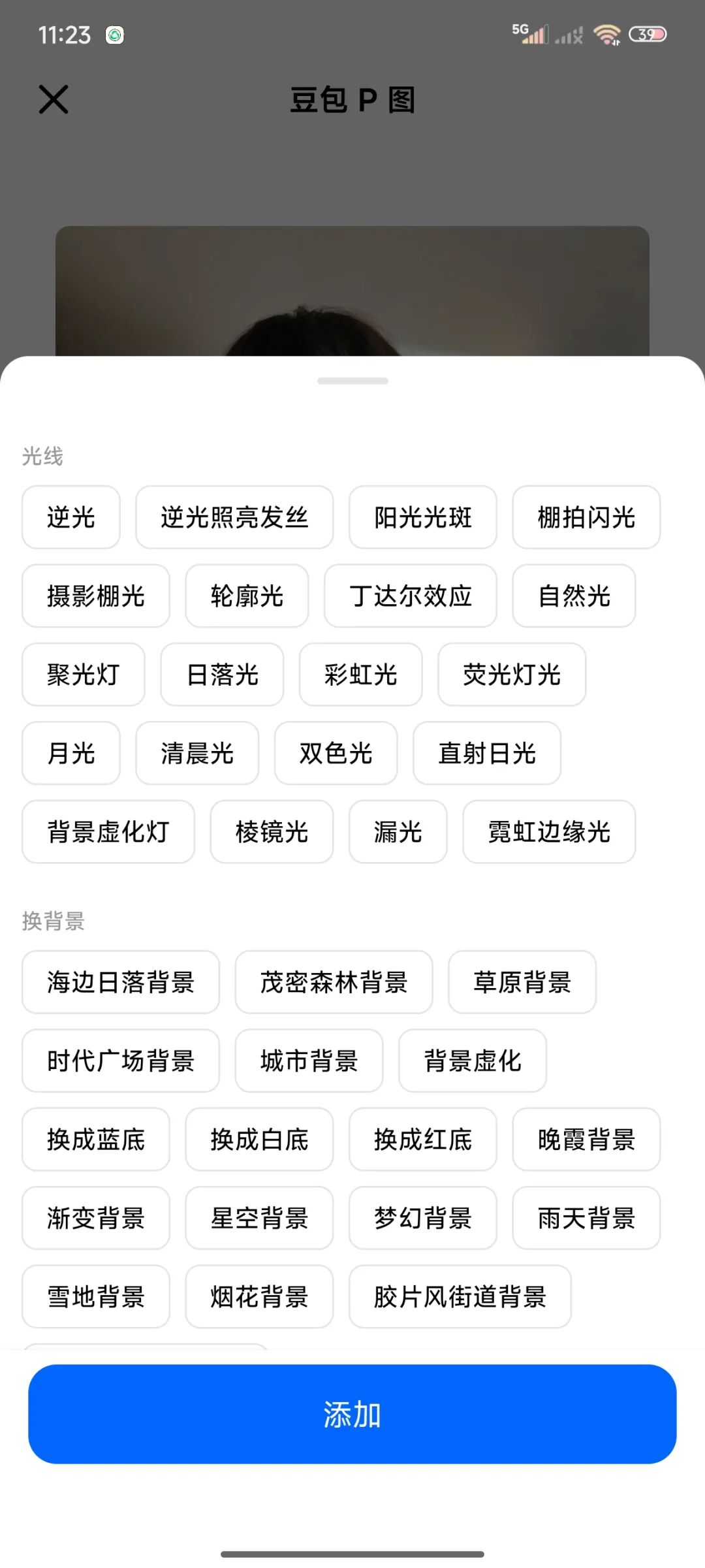705x1568 pixels.
Task: Pick 月光 lighting chip
Action: 71,753
